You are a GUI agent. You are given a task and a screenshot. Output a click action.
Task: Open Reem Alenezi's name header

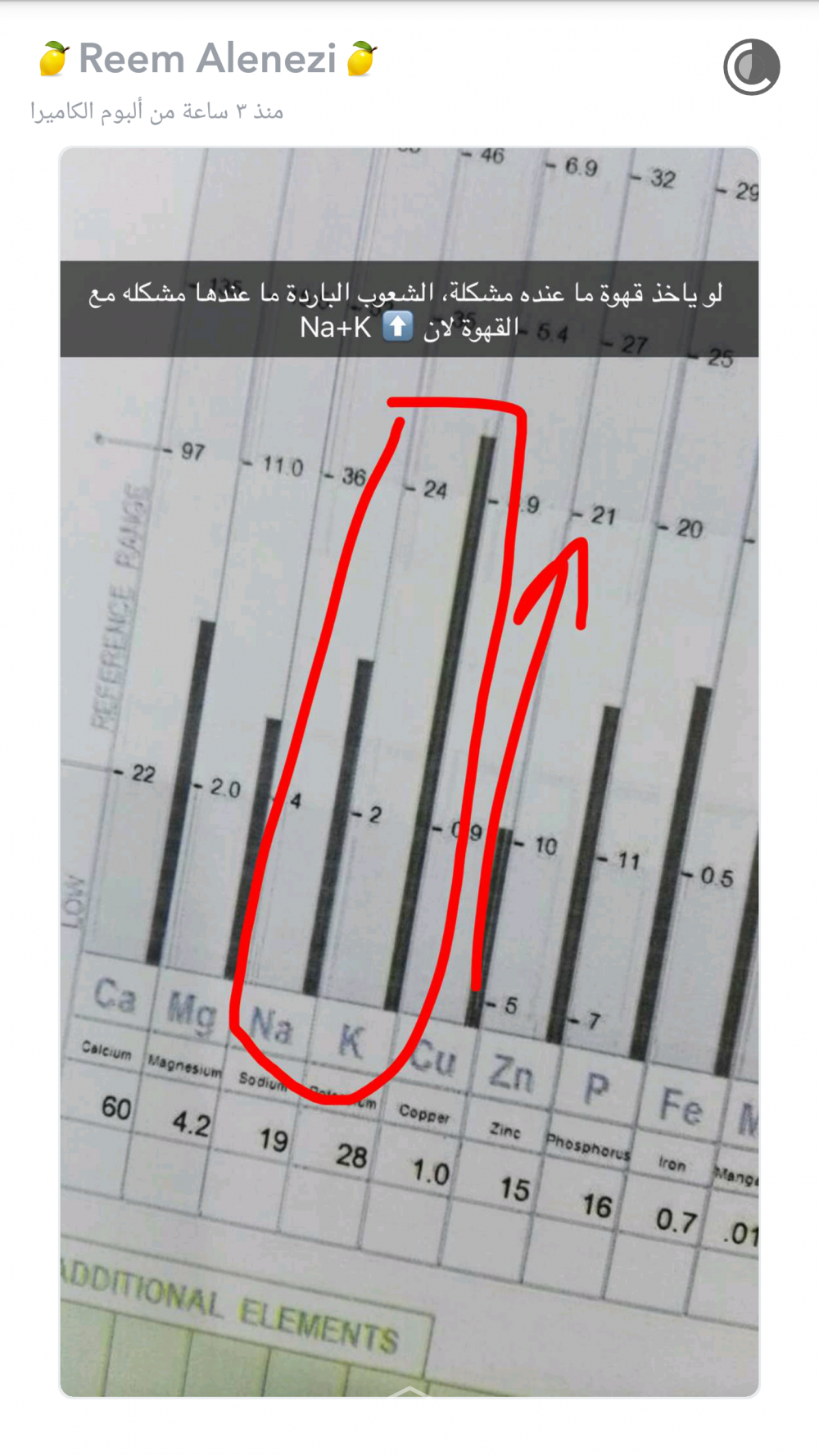point(207,60)
